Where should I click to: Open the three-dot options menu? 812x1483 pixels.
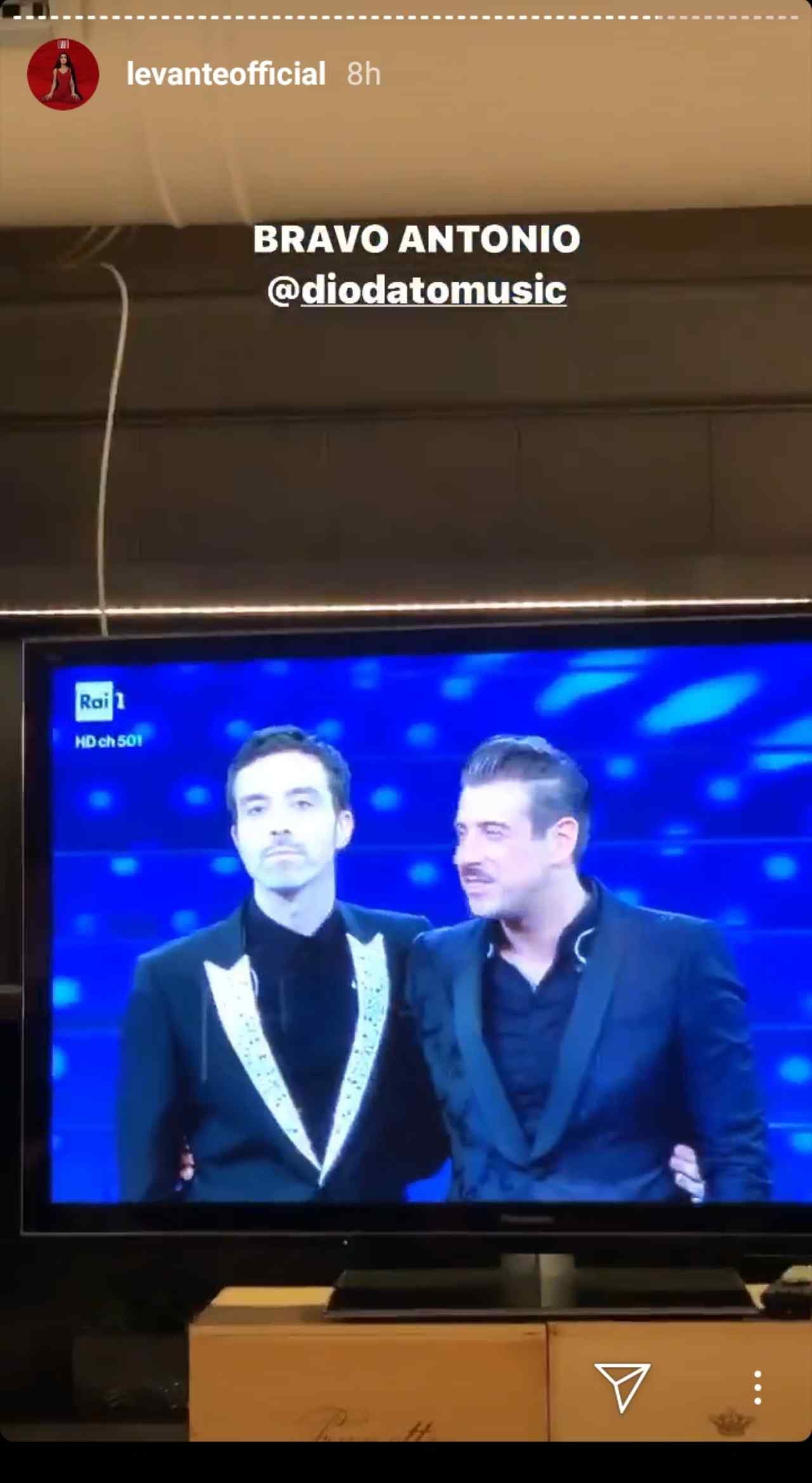757,1387
